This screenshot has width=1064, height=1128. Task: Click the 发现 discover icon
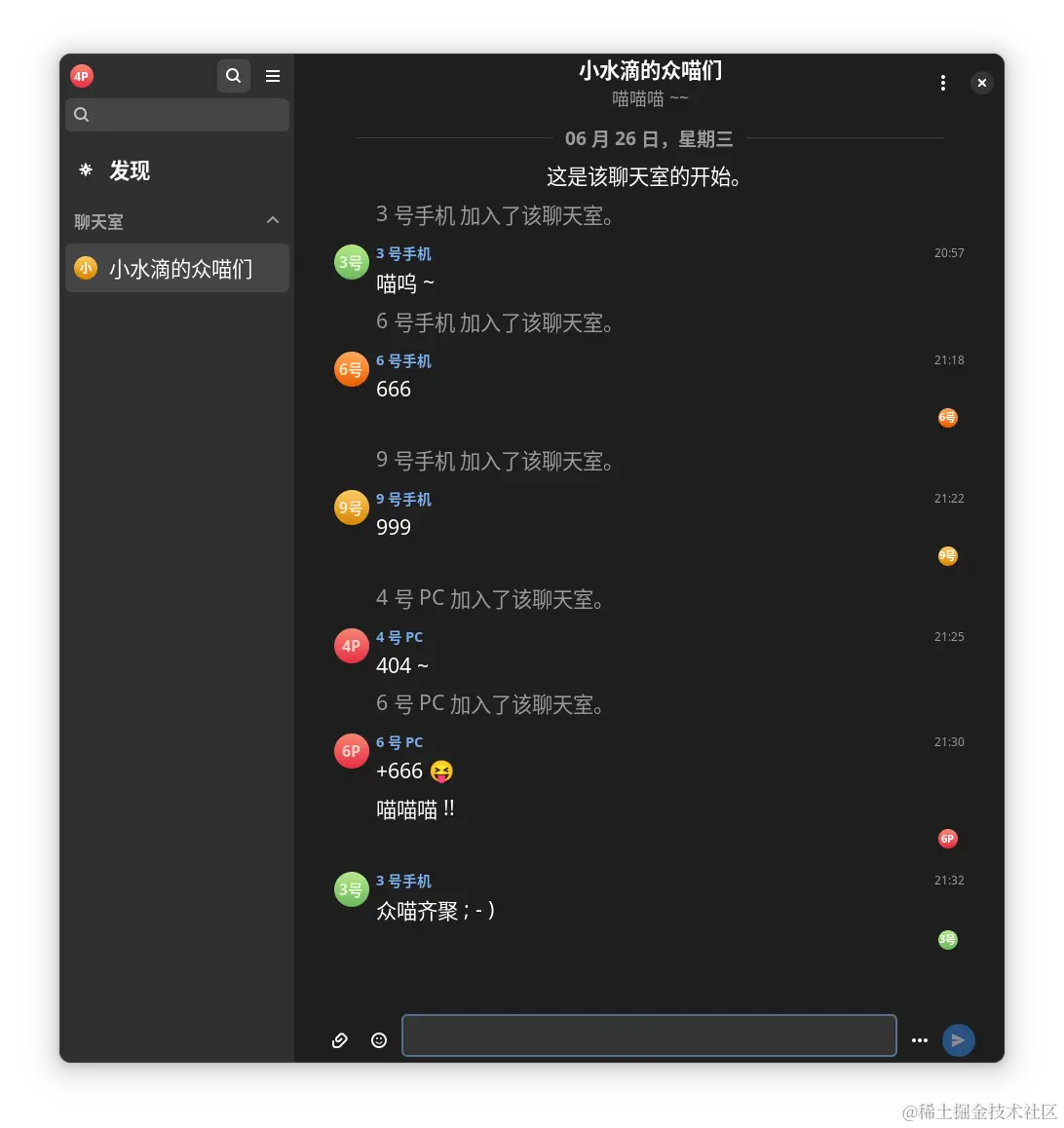point(85,170)
